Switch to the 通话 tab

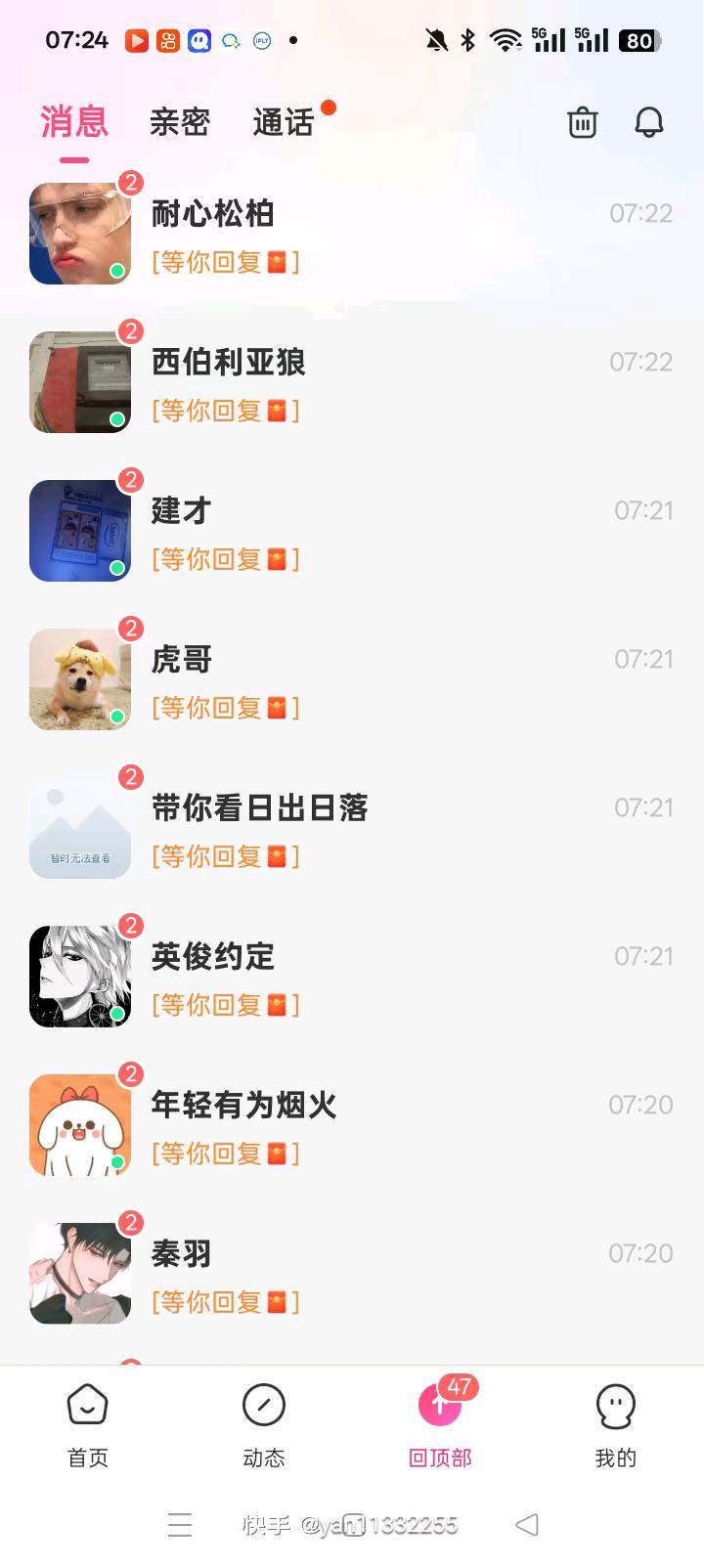click(284, 122)
